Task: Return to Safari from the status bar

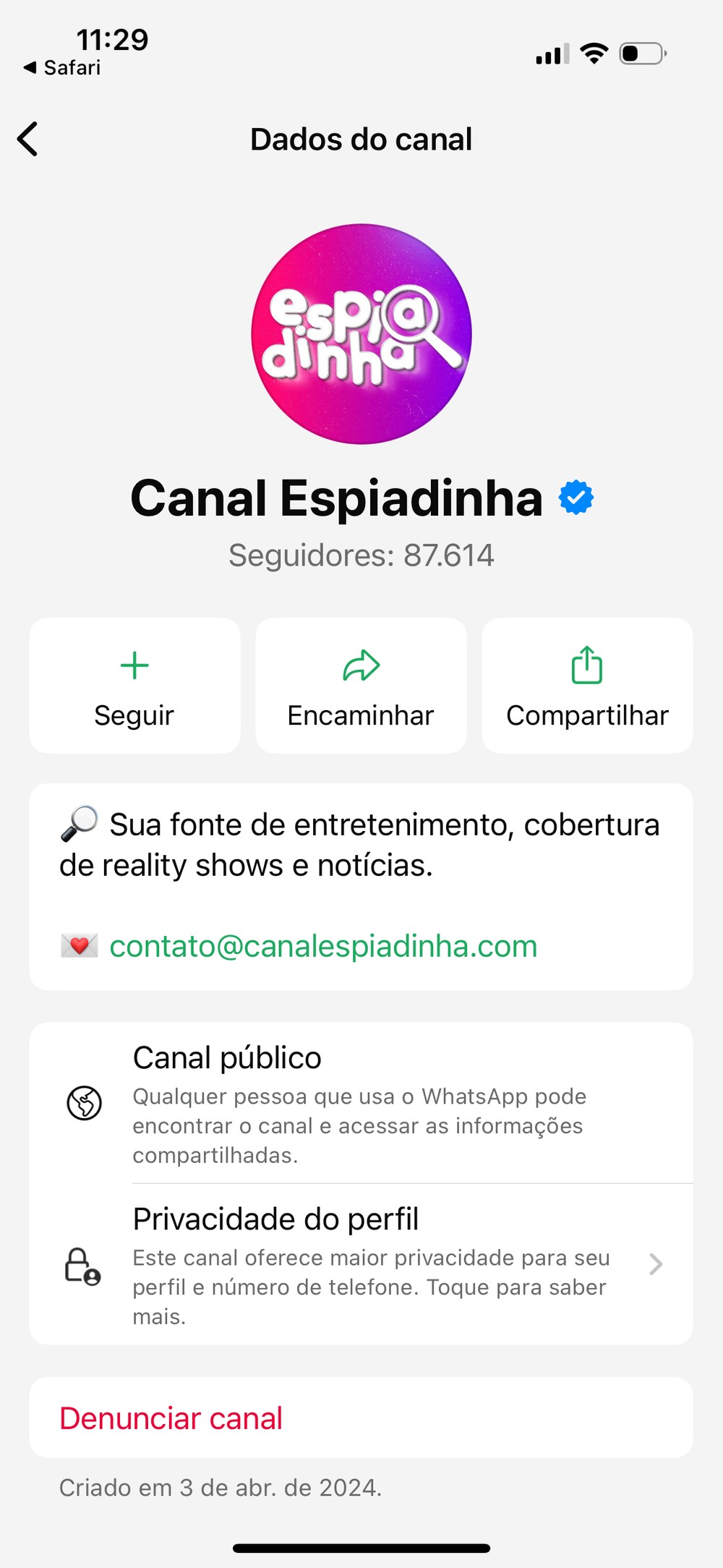Action: [62, 68]
